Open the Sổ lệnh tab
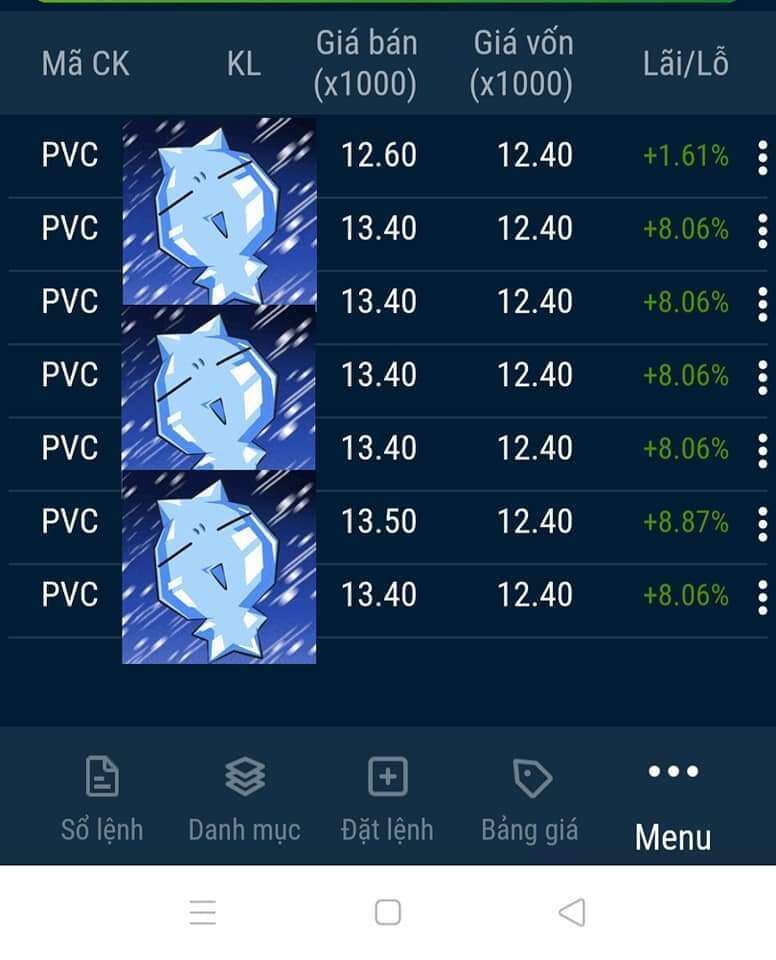 pos(102,799)
